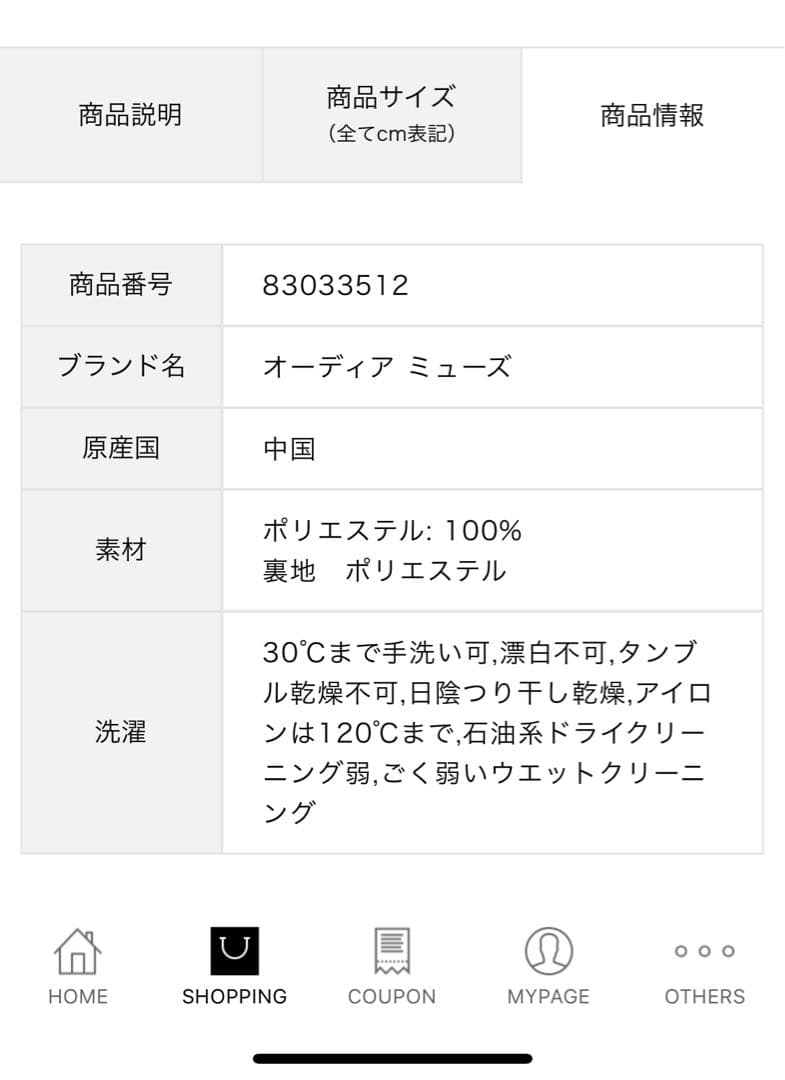785x1080 pixels.
Task: Click the HOME label text
Action: click(78, 996)
